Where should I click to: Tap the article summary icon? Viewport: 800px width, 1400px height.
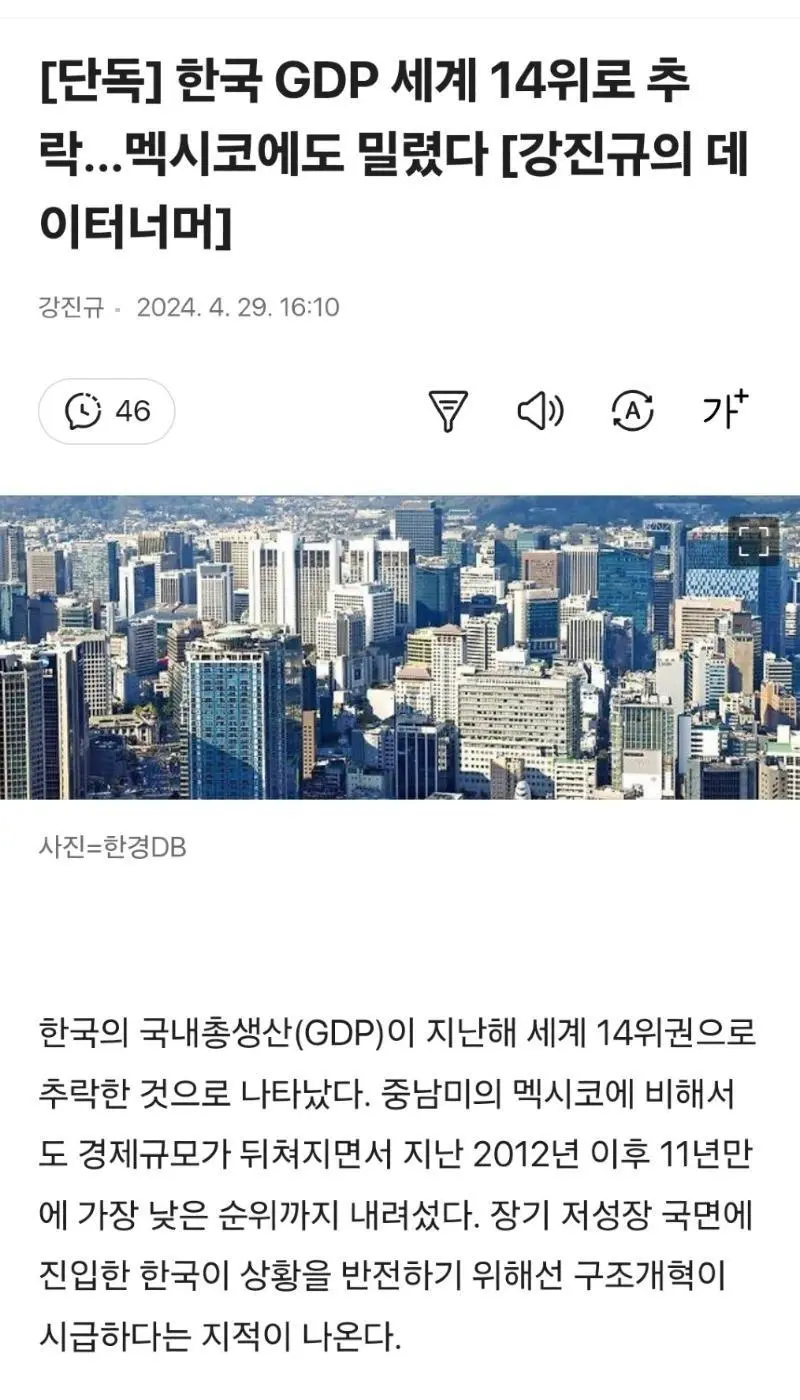448,411
